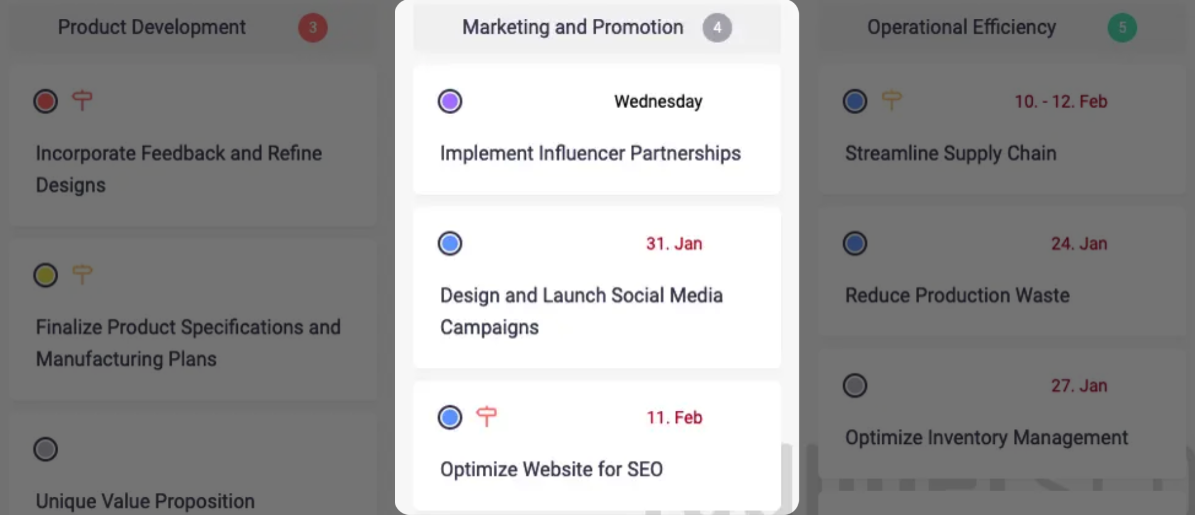
Task: Open the Implement Influencer Partnerships card
Action: (x=590, y=153)
